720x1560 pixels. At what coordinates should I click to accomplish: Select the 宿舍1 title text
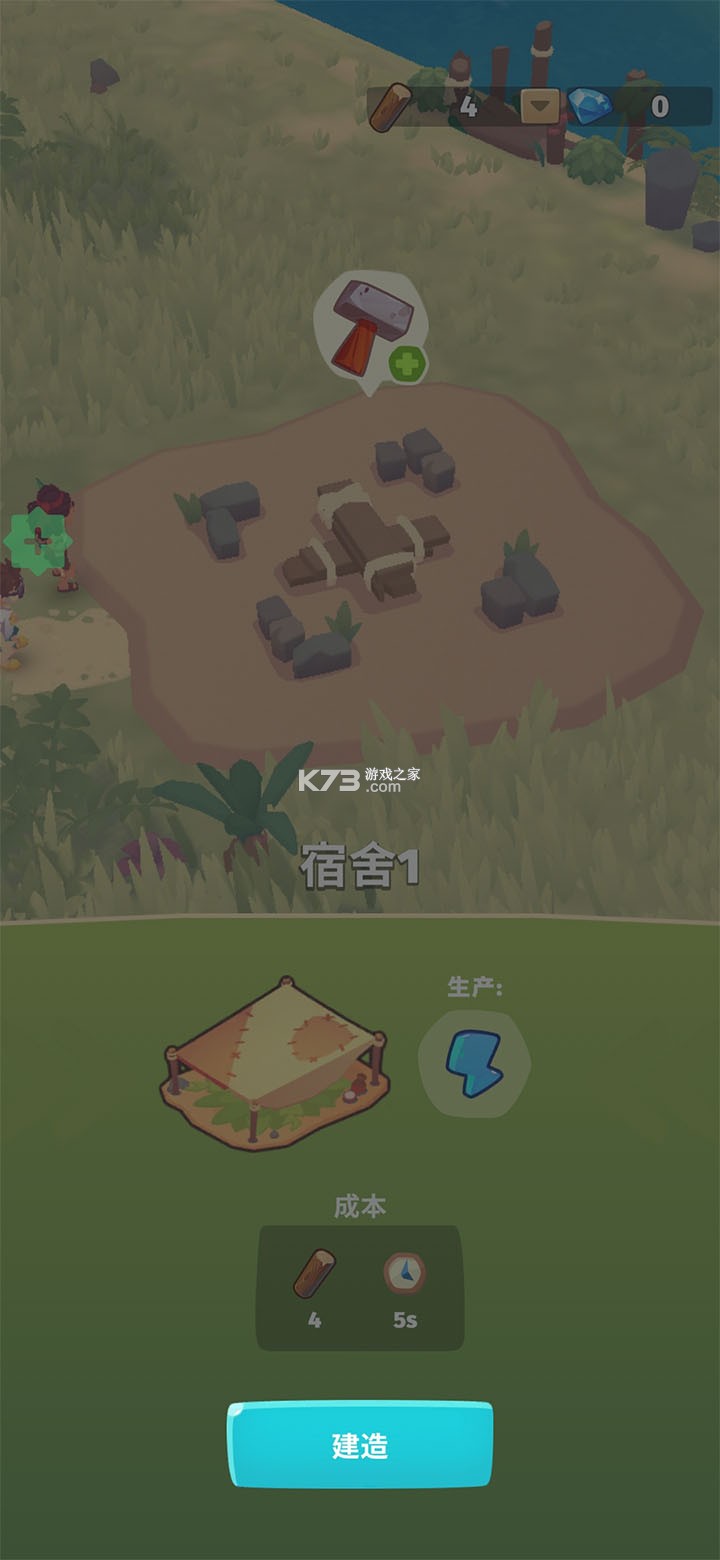pyautogui.click(x=360, y=862)
